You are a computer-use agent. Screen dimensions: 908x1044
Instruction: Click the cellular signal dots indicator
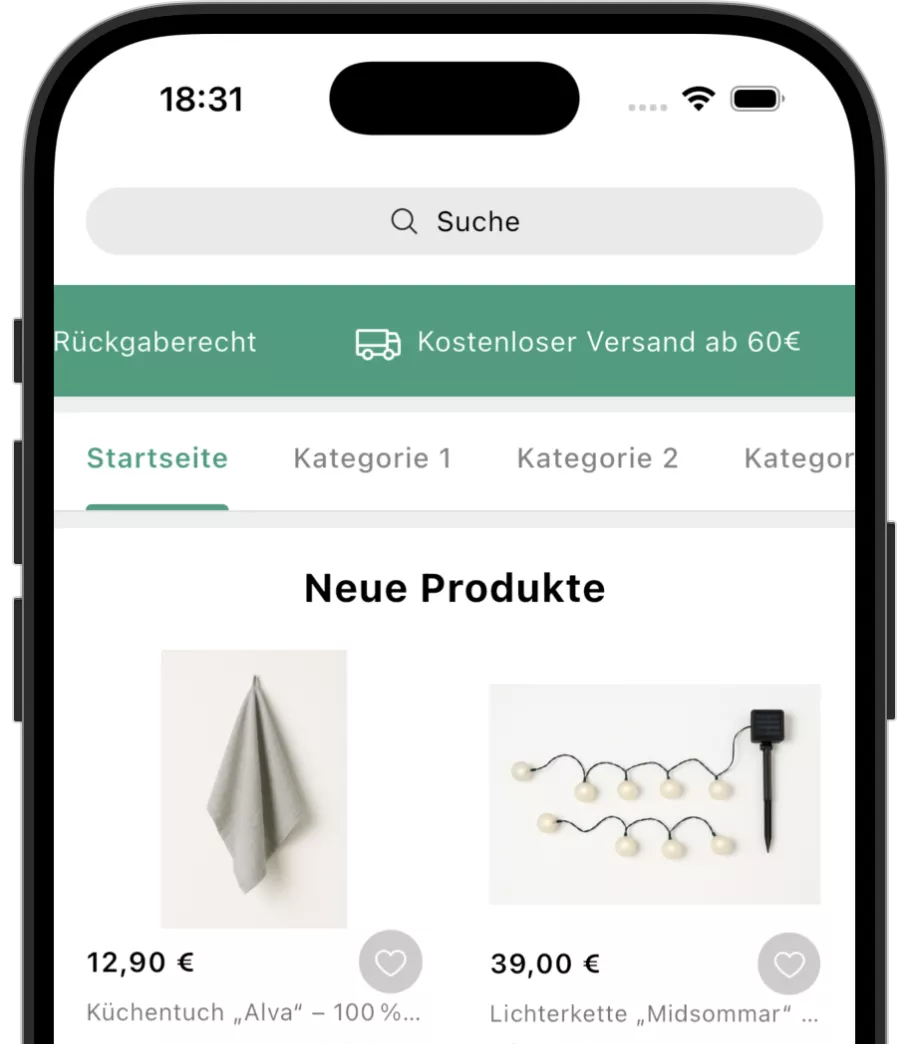646,106
